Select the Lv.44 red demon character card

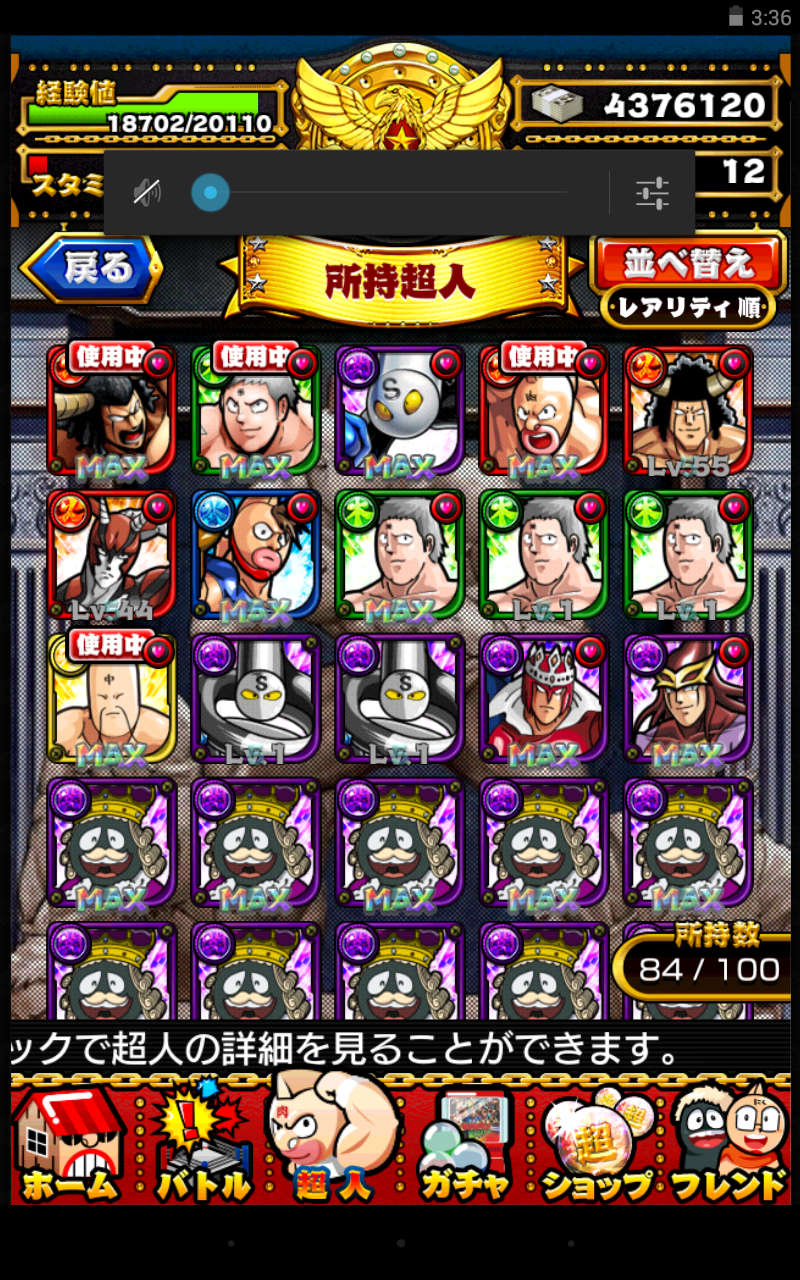[111, 555]
